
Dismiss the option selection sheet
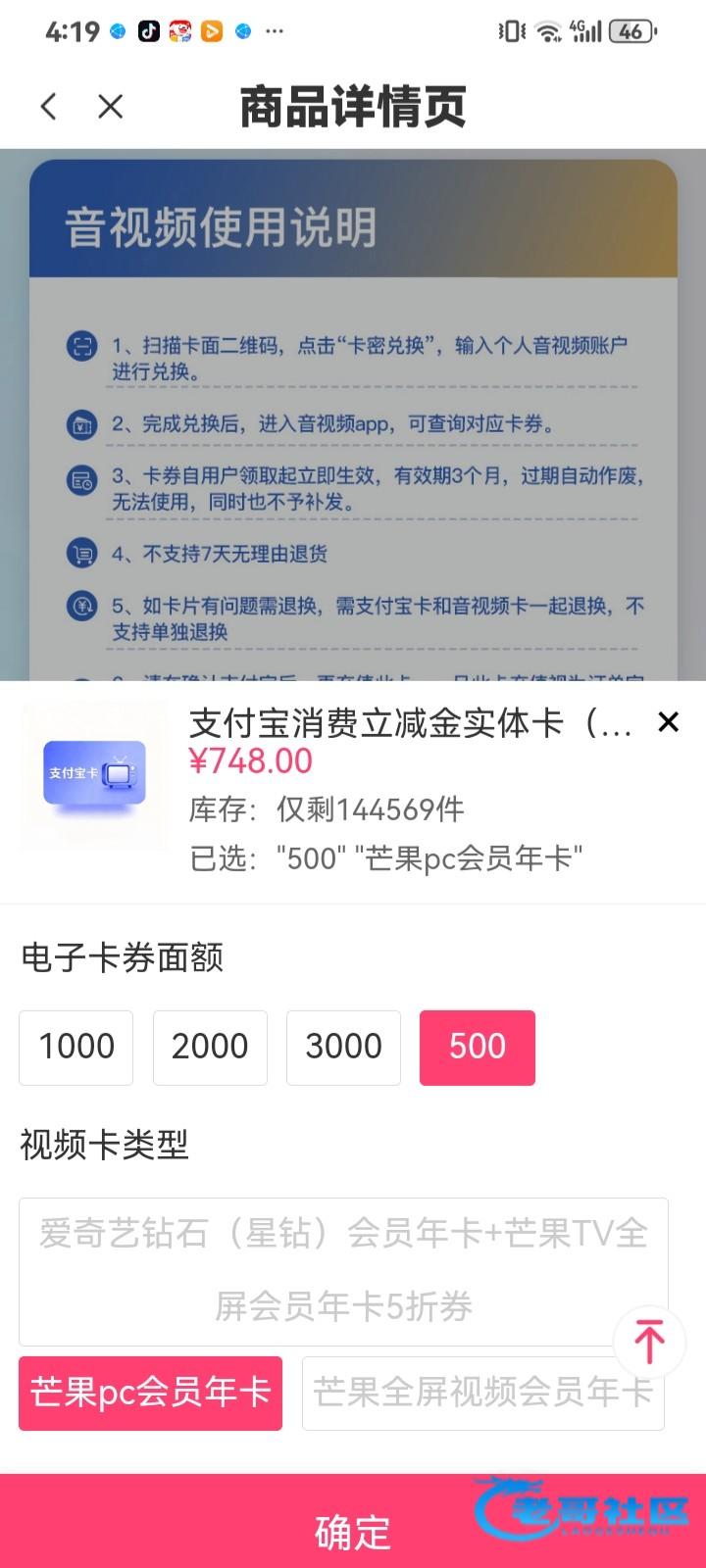668,723
